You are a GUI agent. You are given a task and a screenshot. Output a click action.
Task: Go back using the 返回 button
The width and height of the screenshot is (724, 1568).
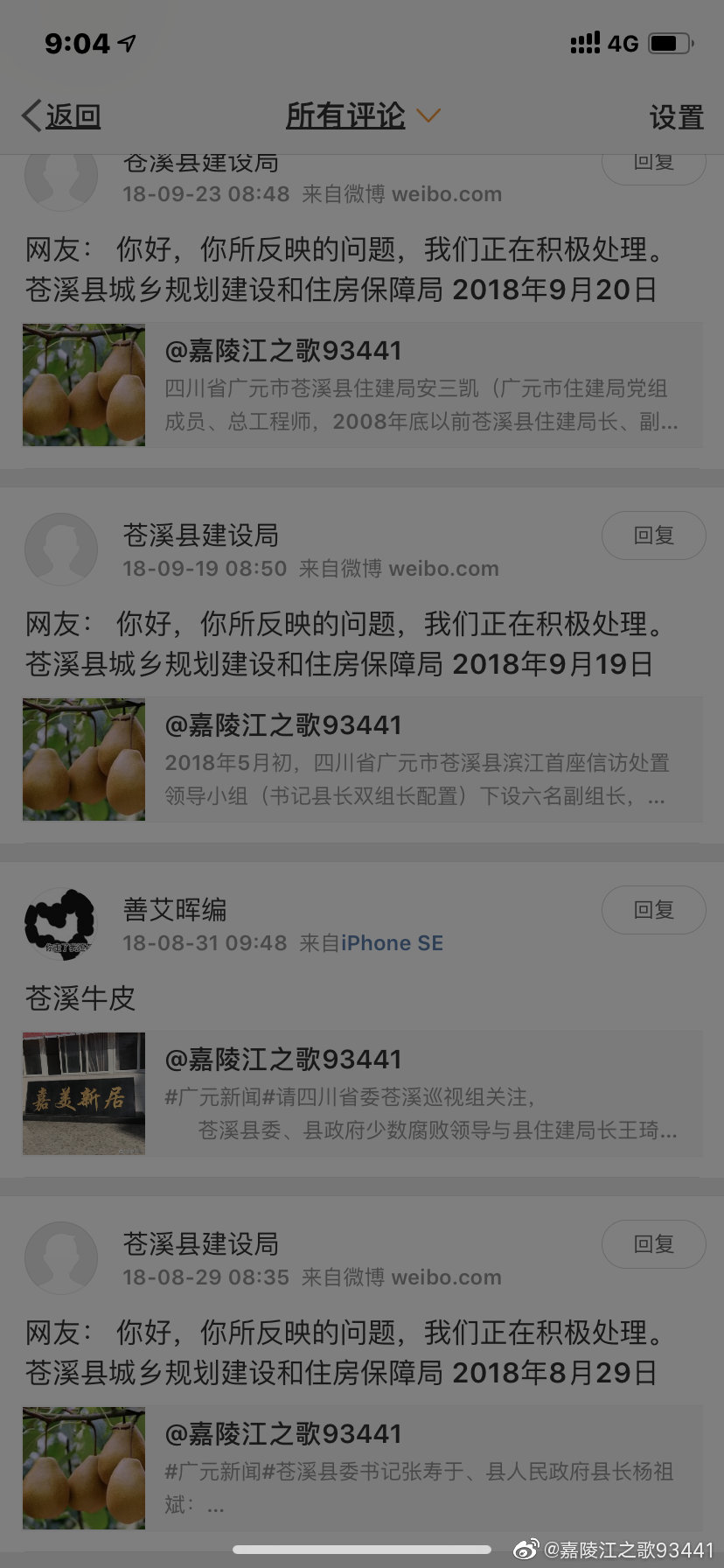(62, 115)
